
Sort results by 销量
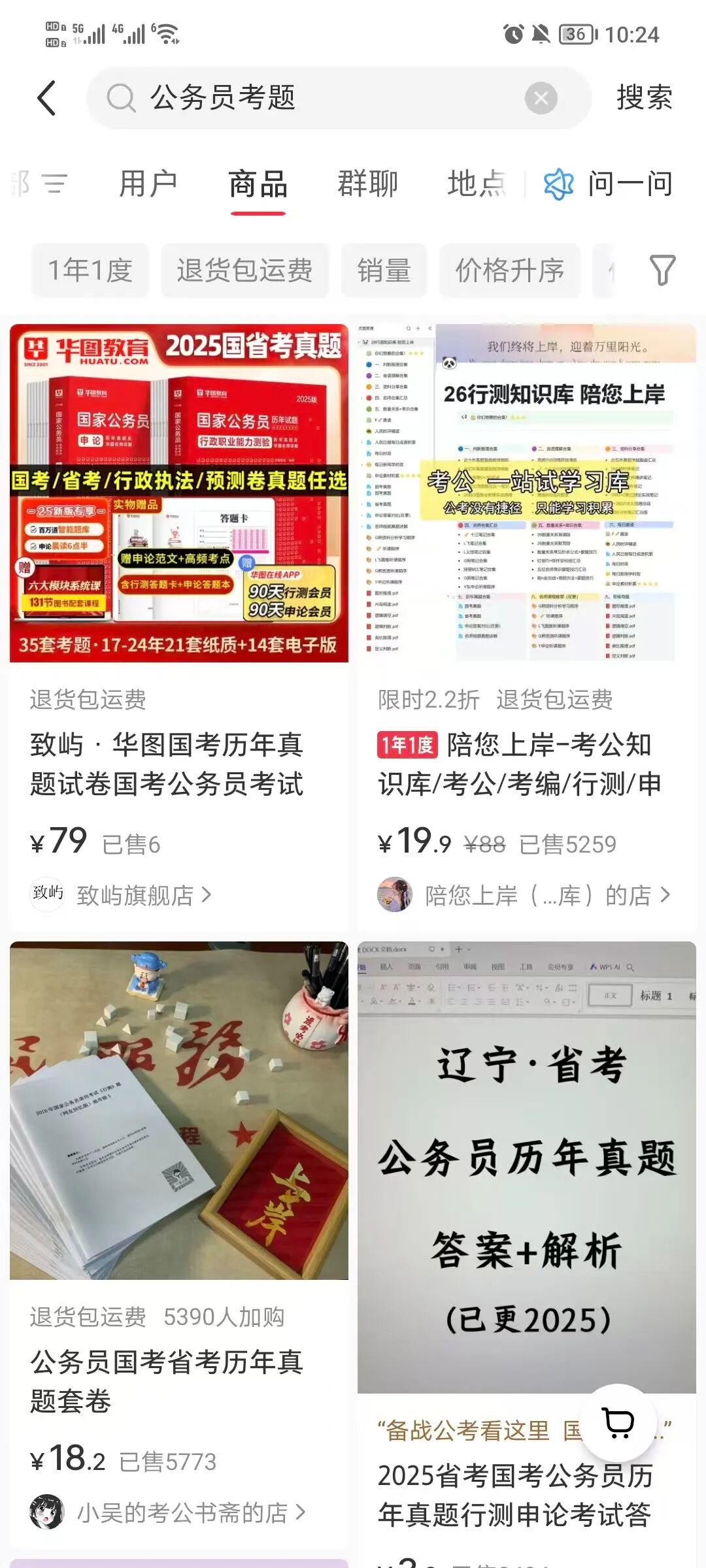point(384,270)
